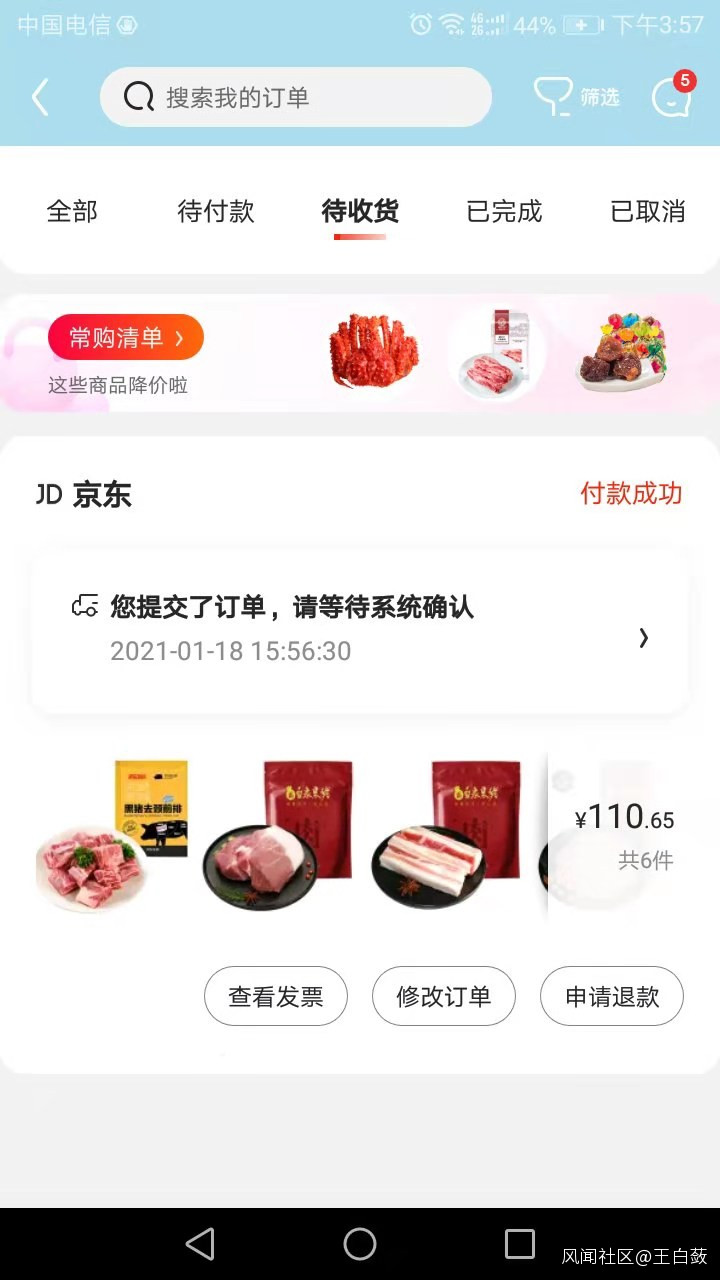Screen dimensions: 720x1280
Task: Open the rib product image in the order
Action: click(x=112, y=835)
